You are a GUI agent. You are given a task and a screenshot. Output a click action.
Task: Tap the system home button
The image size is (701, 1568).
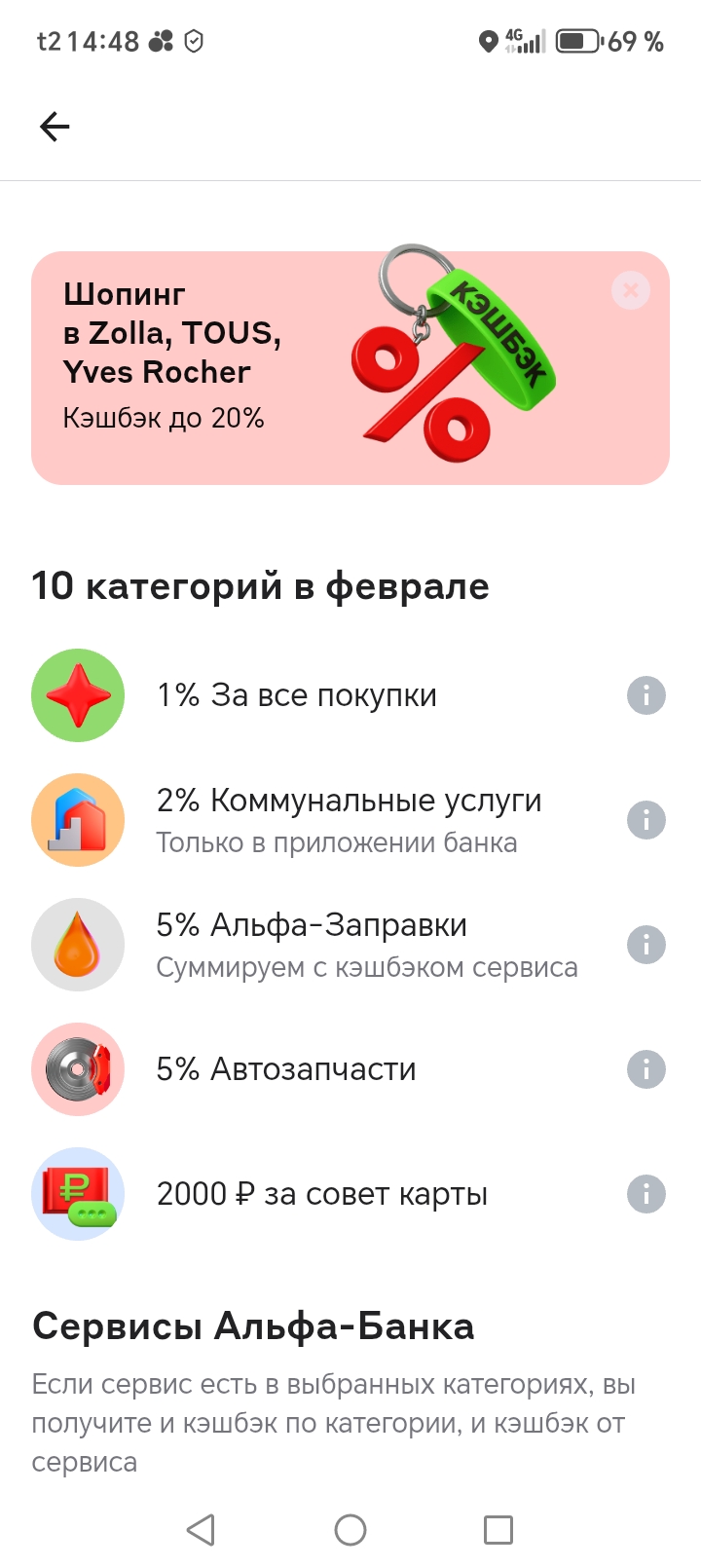tap(350, 1530)
